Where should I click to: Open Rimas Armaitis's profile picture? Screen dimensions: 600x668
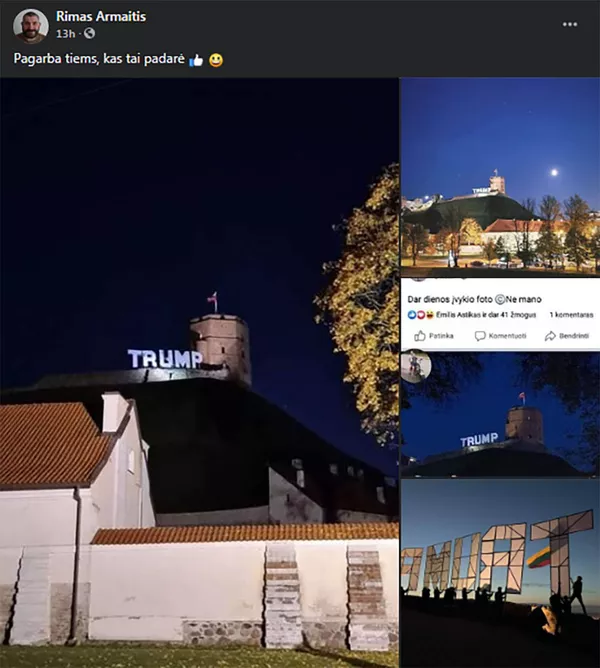(x=31, y=26)
